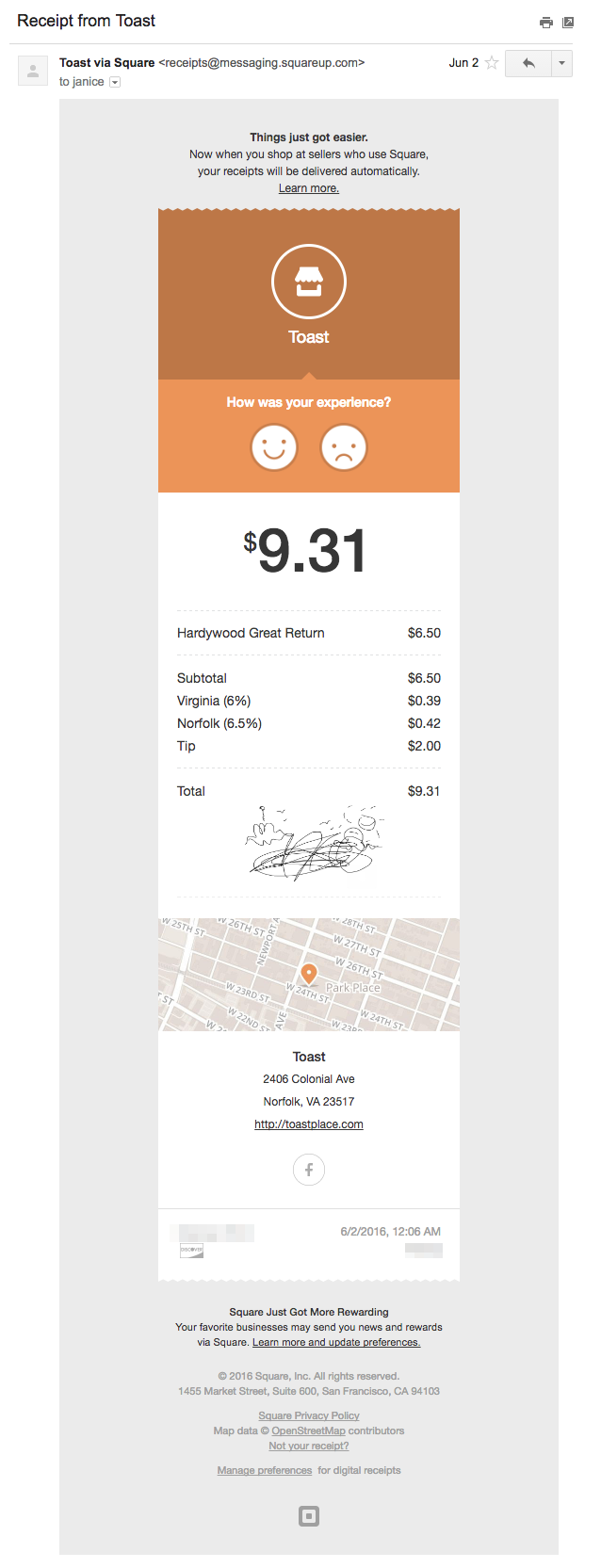
Task: Tap Learn more and update preferences
Action: tap(336, 1343)
